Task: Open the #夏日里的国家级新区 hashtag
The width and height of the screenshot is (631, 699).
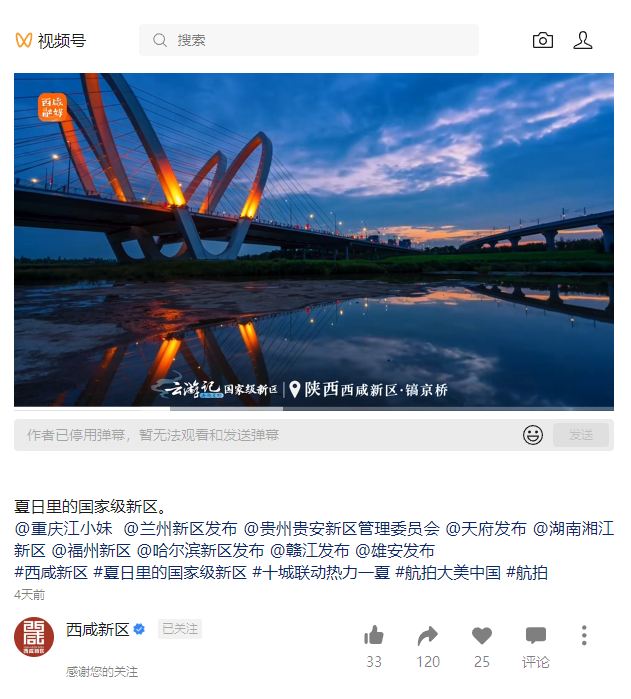Action: click(170, 573)
